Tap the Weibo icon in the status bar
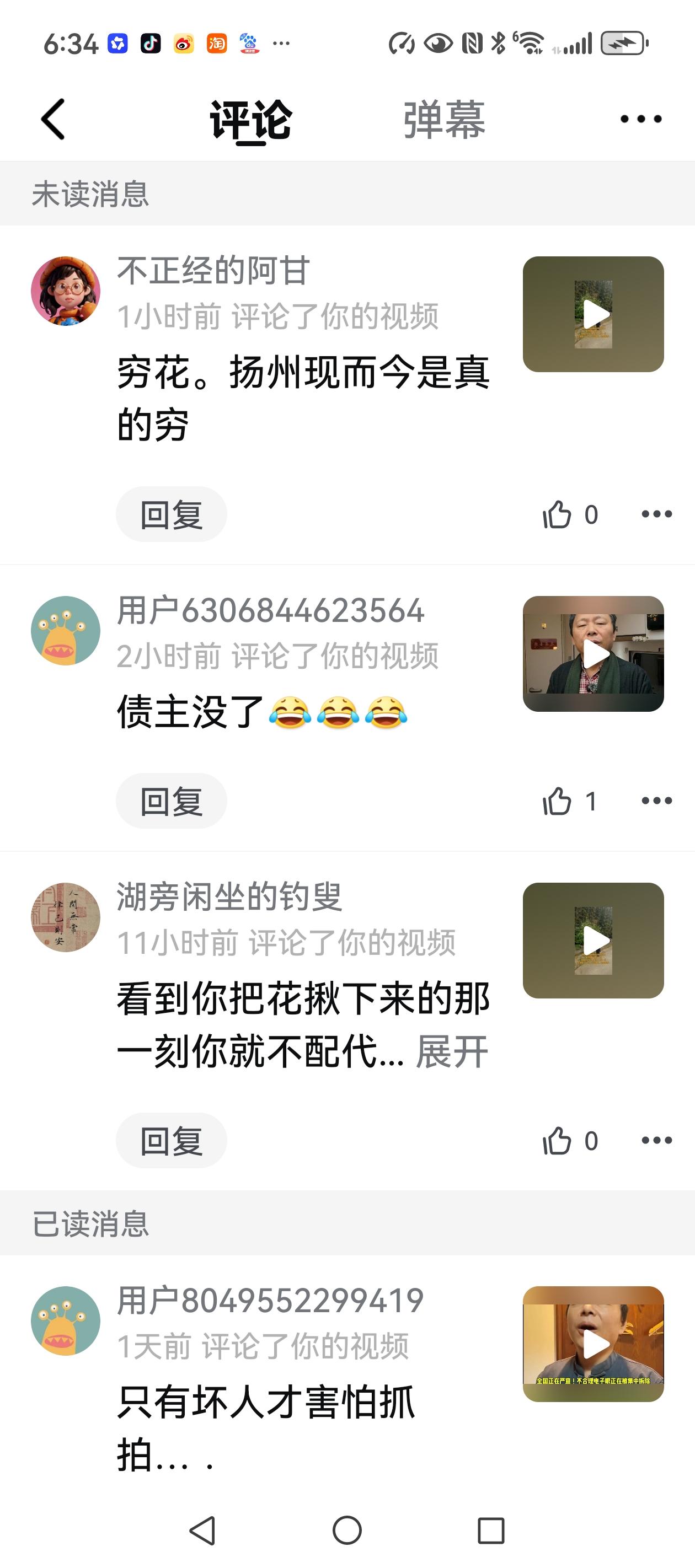This screenshot has height=1568, width=695. coord(184,42)
